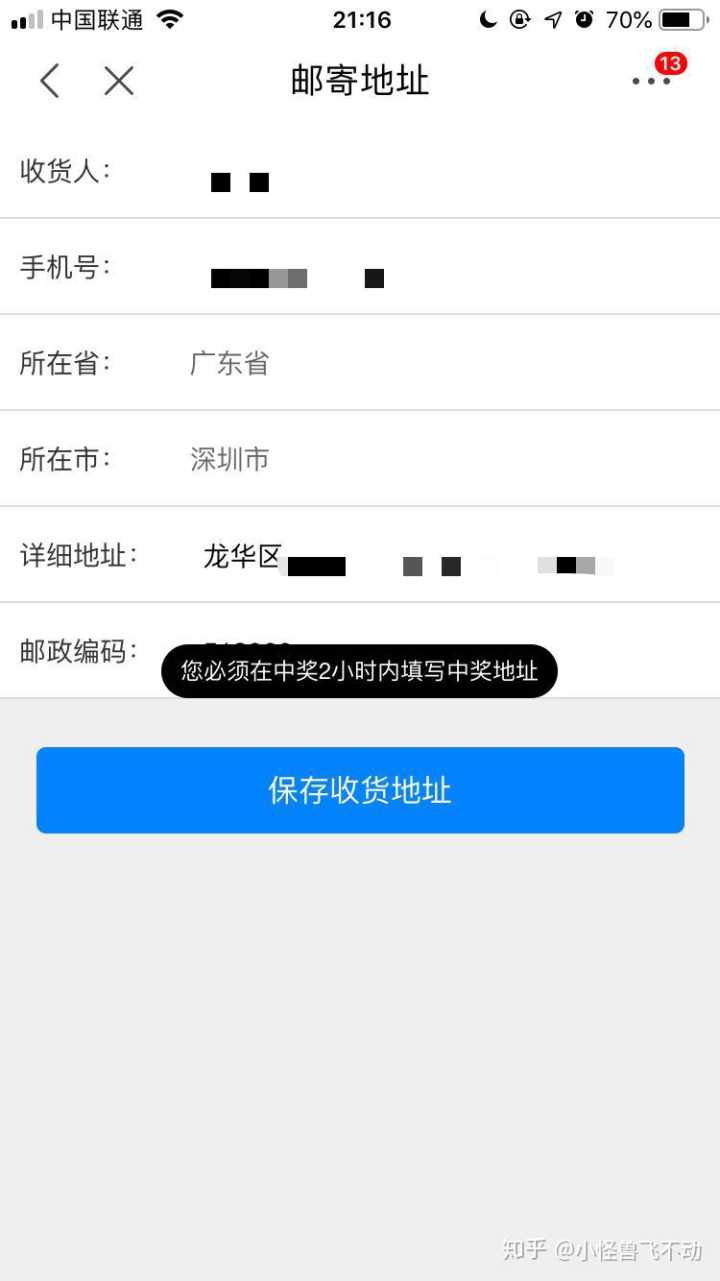Open the three-dot more menu

[651, 81]
